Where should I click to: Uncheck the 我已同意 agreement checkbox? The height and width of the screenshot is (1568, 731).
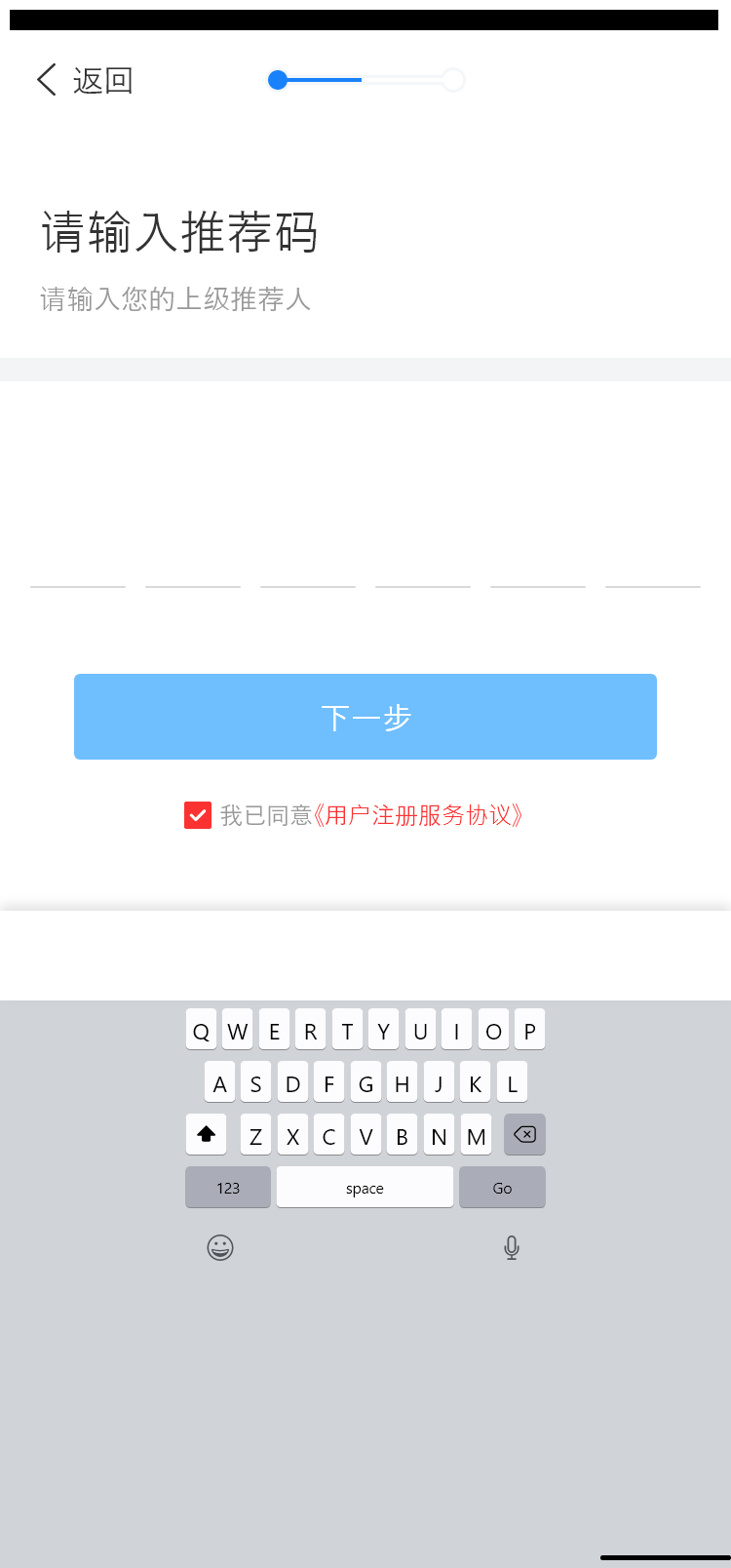click(x=198, y=815)
